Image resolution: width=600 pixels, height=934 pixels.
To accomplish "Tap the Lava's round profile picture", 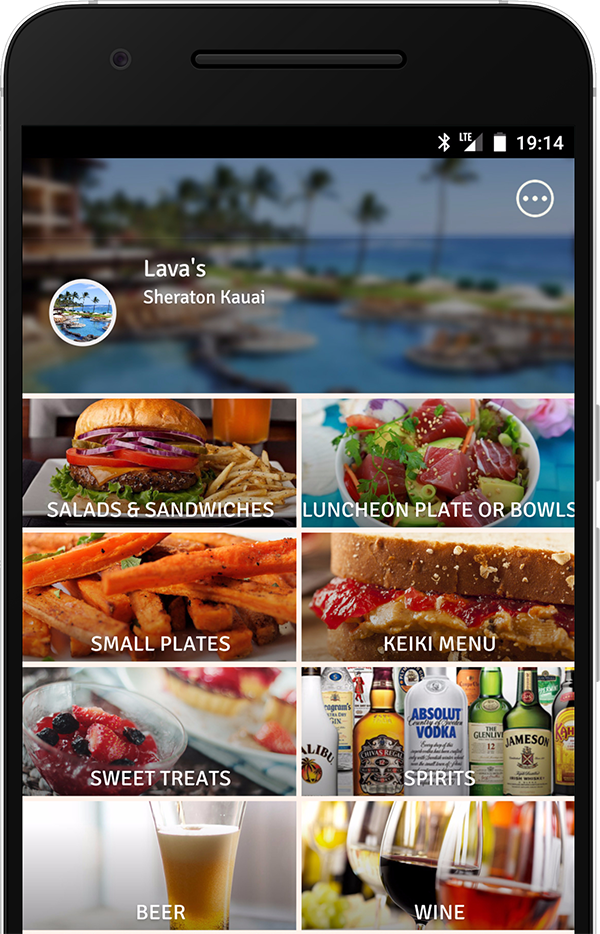I will tap(83, 312).
